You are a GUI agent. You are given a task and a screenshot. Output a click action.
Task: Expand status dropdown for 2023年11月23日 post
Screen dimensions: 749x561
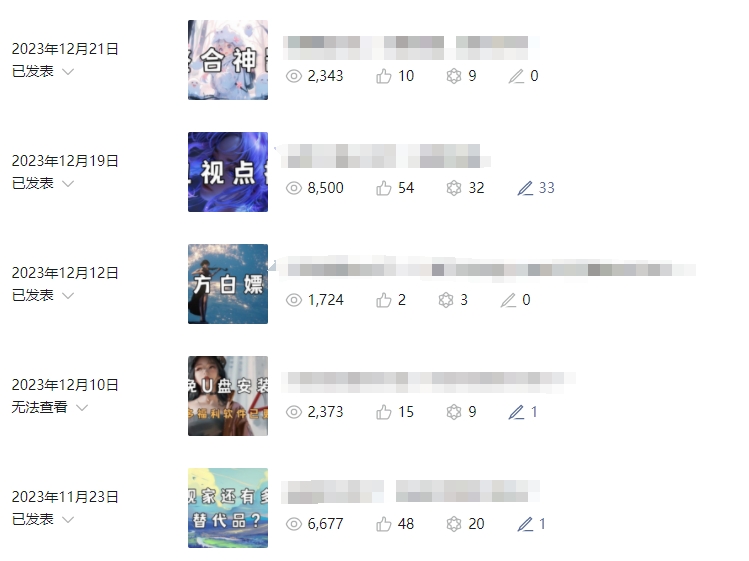[x=68, y=520]
